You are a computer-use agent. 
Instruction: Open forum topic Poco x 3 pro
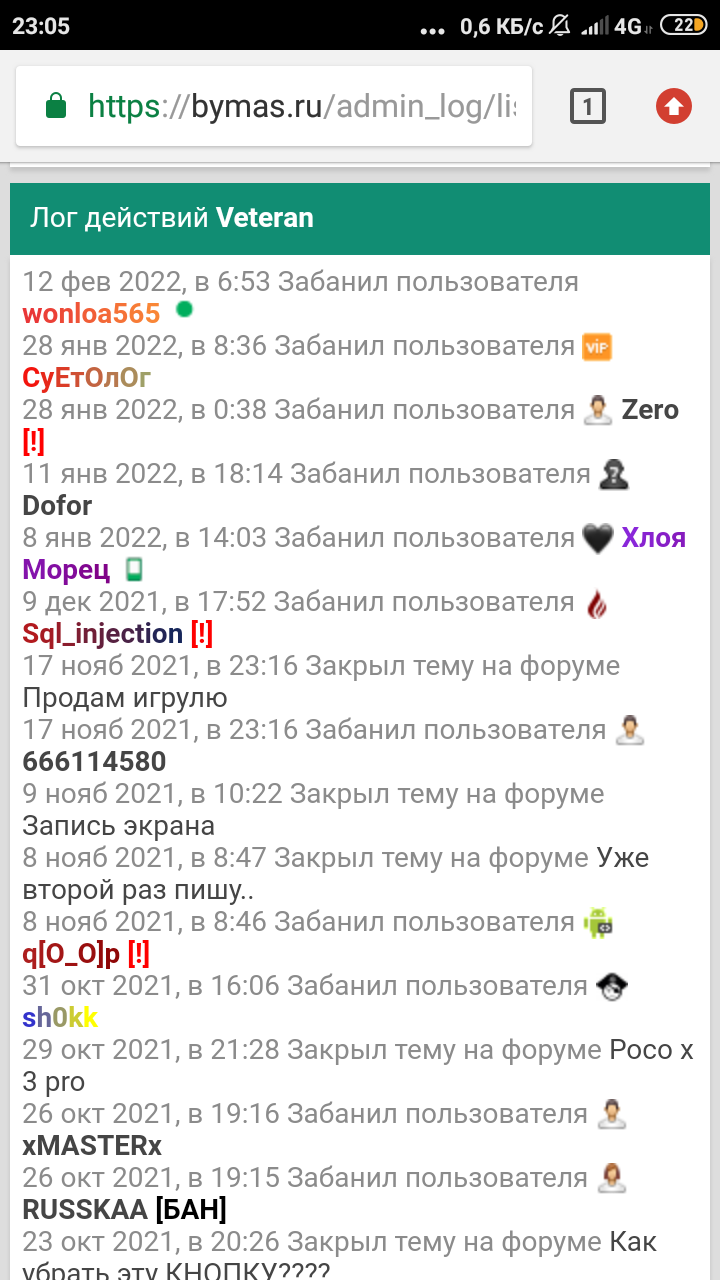(651, 1050)
